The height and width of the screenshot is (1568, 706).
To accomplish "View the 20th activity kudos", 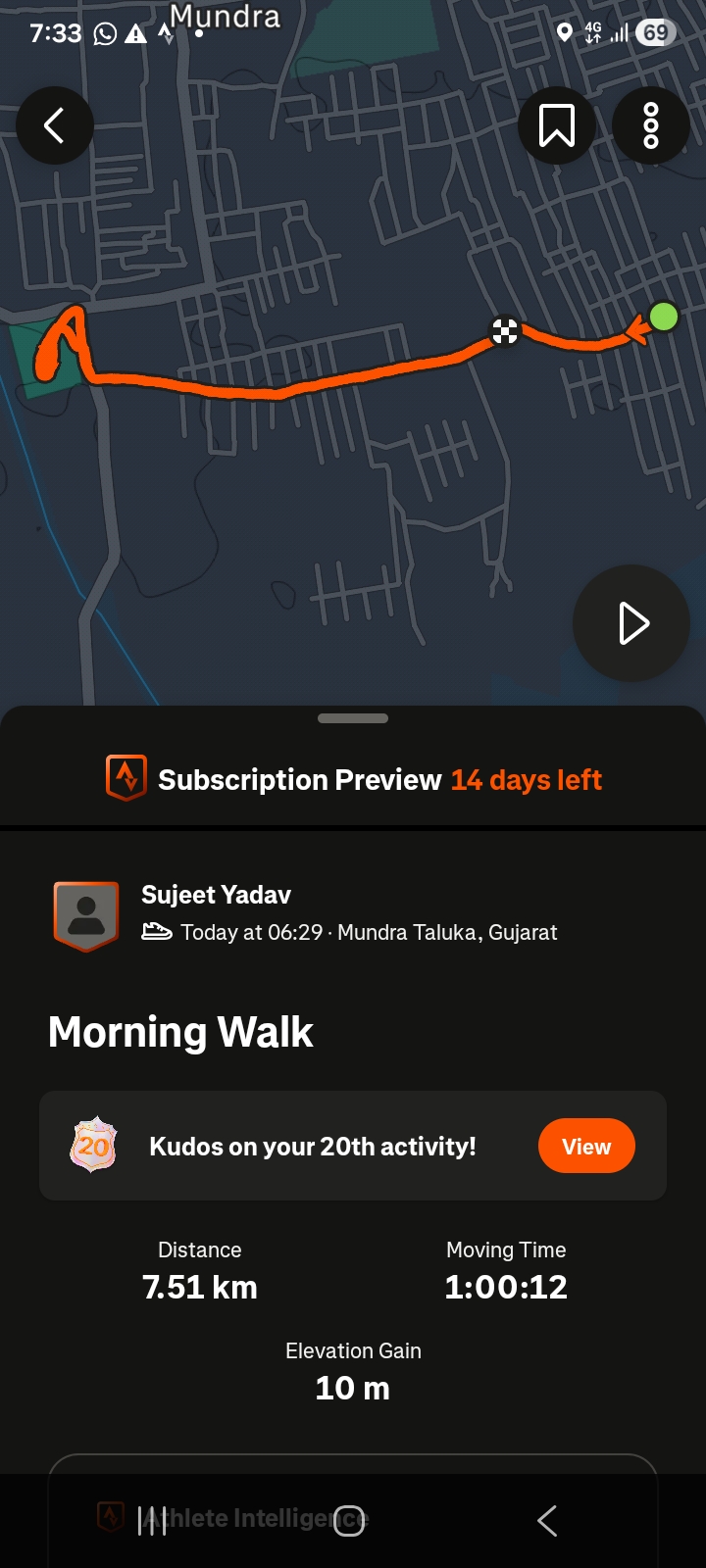I will pos(585,1146).
